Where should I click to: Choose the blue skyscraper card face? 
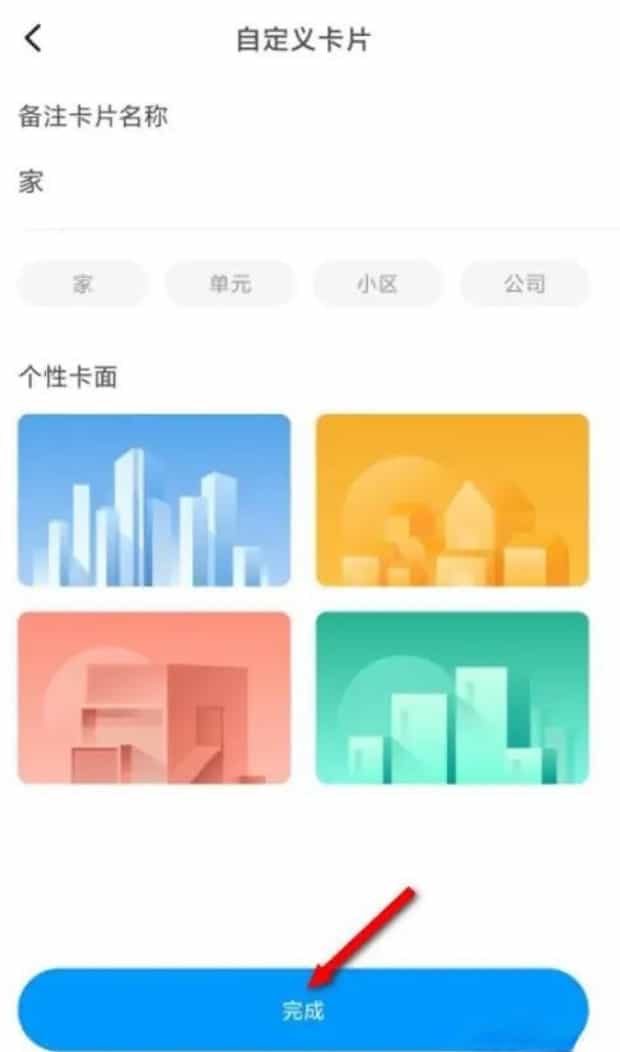(x=154, y=500)
